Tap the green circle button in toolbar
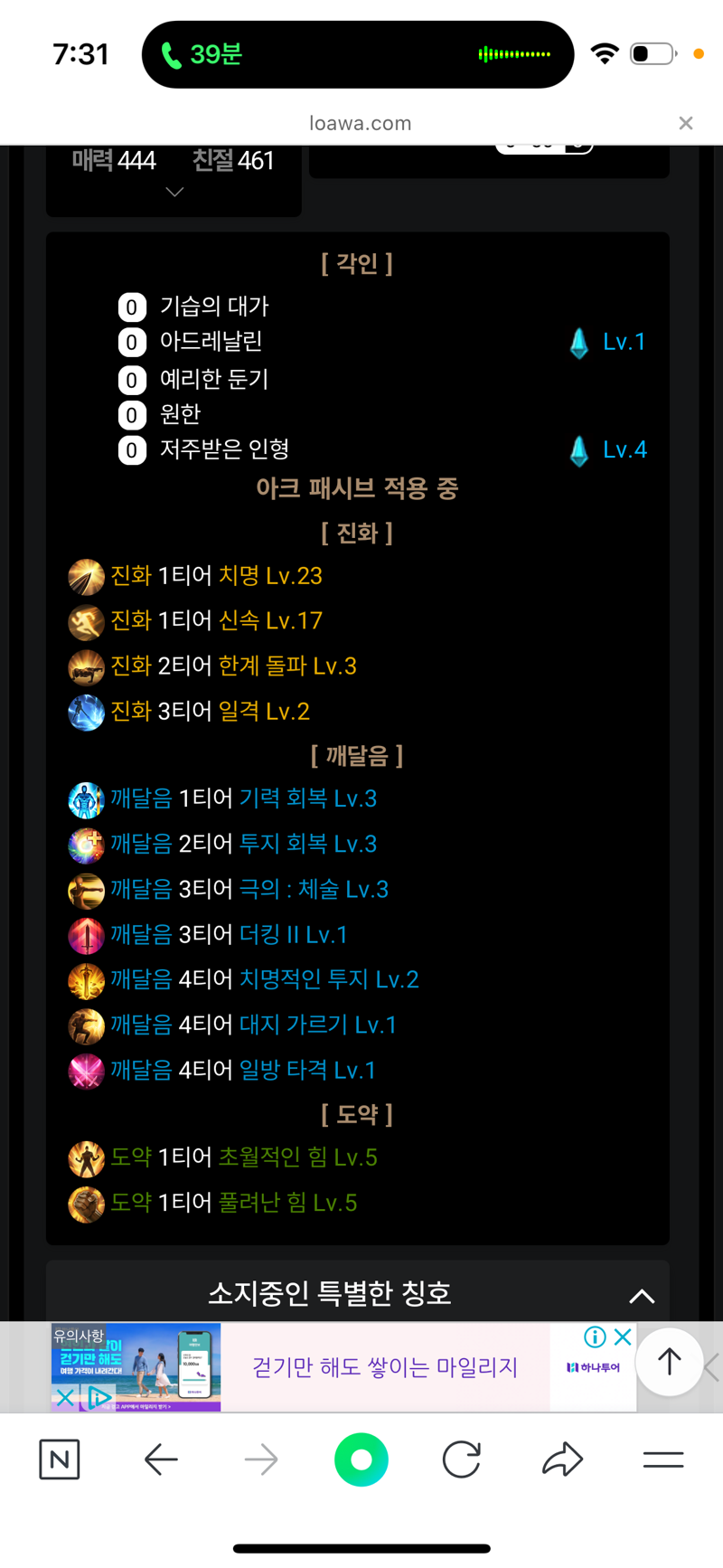723x1568 pixels. pyautogui.click(x=361, y=1459)
